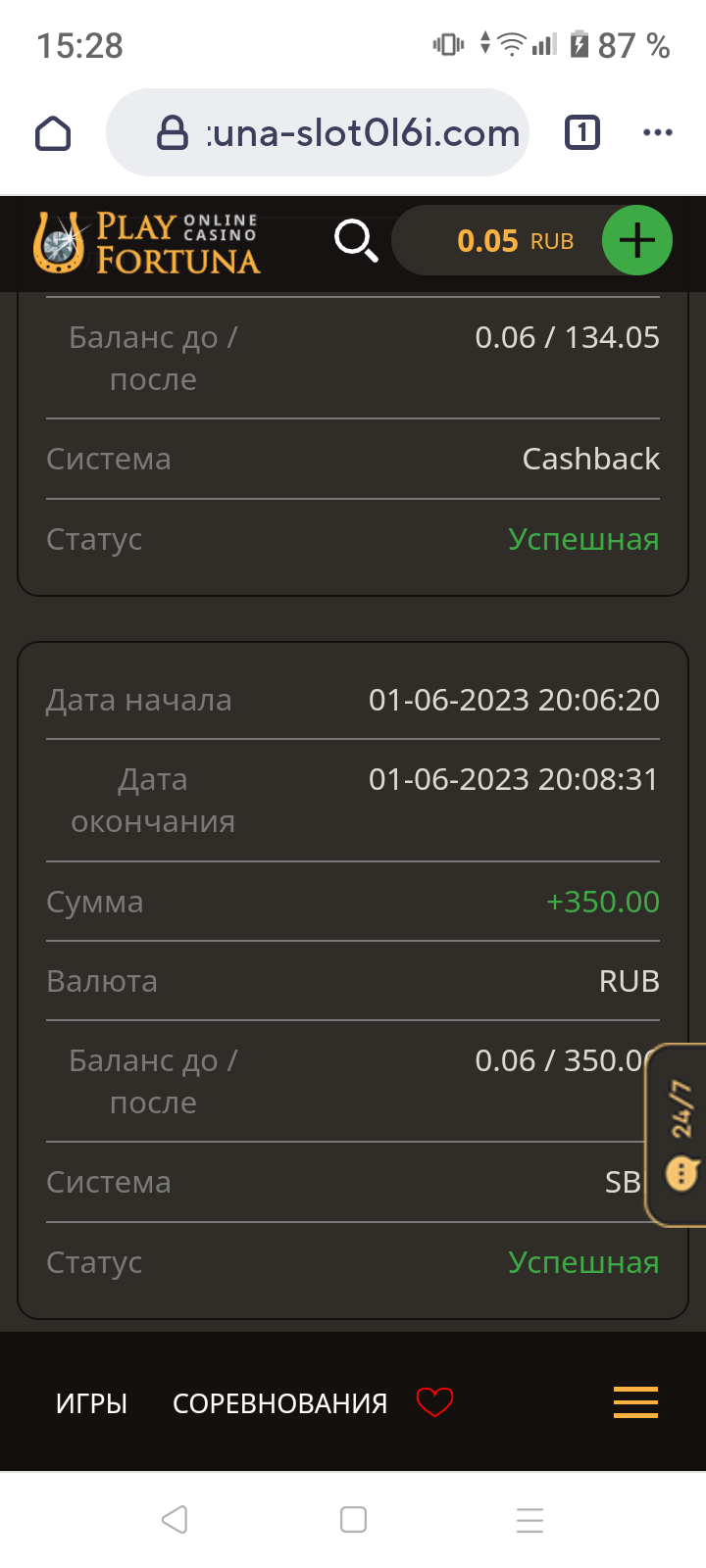Search for casino games
The image size is (706, 1568).
tap(355, 241)
